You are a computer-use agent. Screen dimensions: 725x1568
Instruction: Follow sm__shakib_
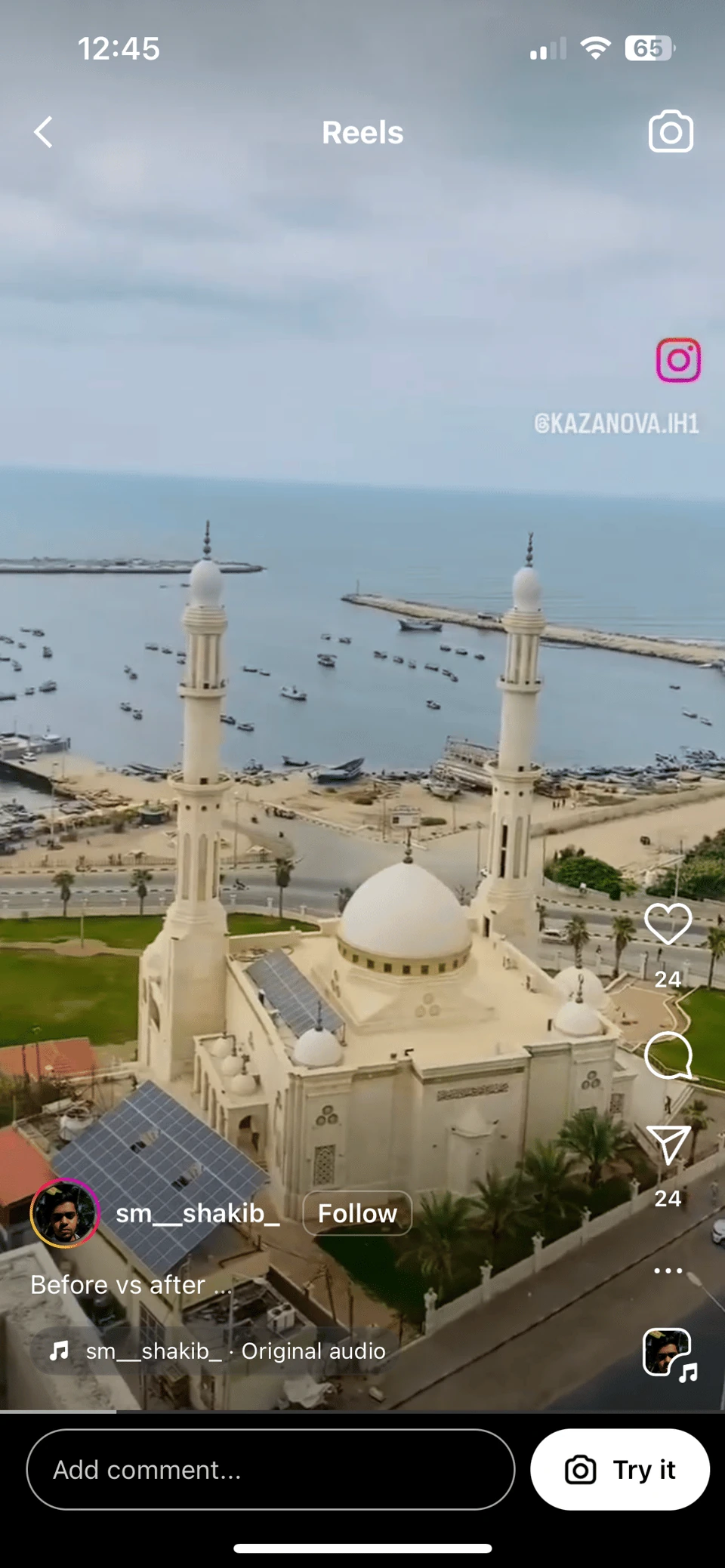[357, 1213]
